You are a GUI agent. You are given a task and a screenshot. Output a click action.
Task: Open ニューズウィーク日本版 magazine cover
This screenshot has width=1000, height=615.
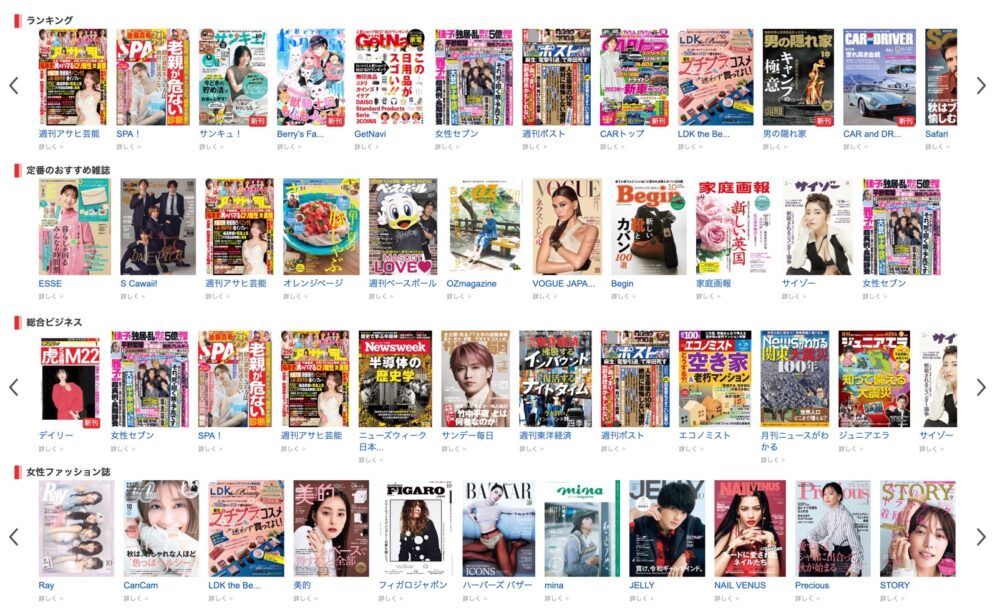pos(396,379)
